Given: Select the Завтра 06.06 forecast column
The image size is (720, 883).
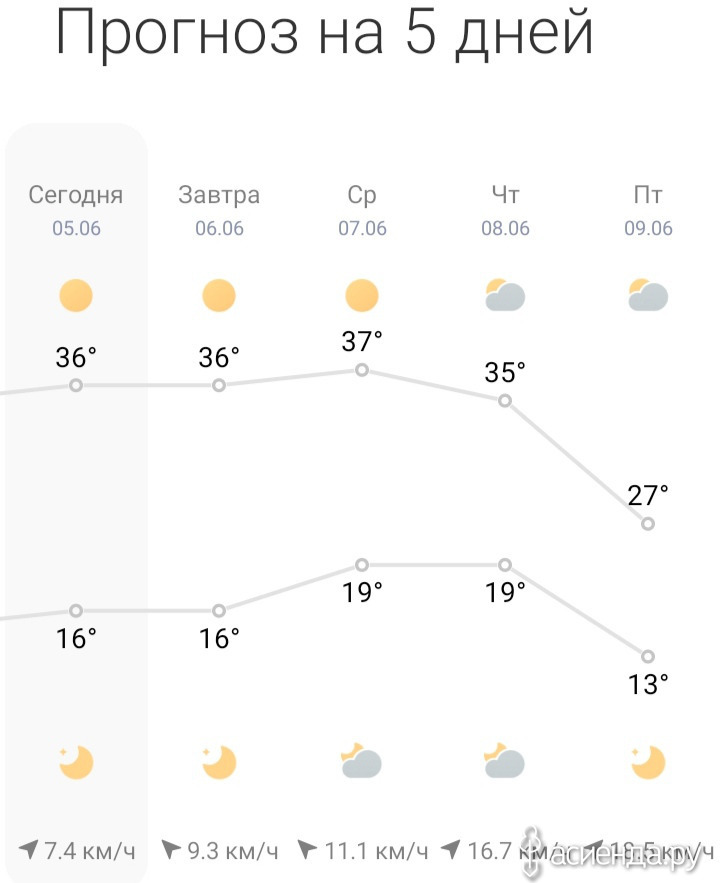Looking at the screenshot, I should 219,209.
